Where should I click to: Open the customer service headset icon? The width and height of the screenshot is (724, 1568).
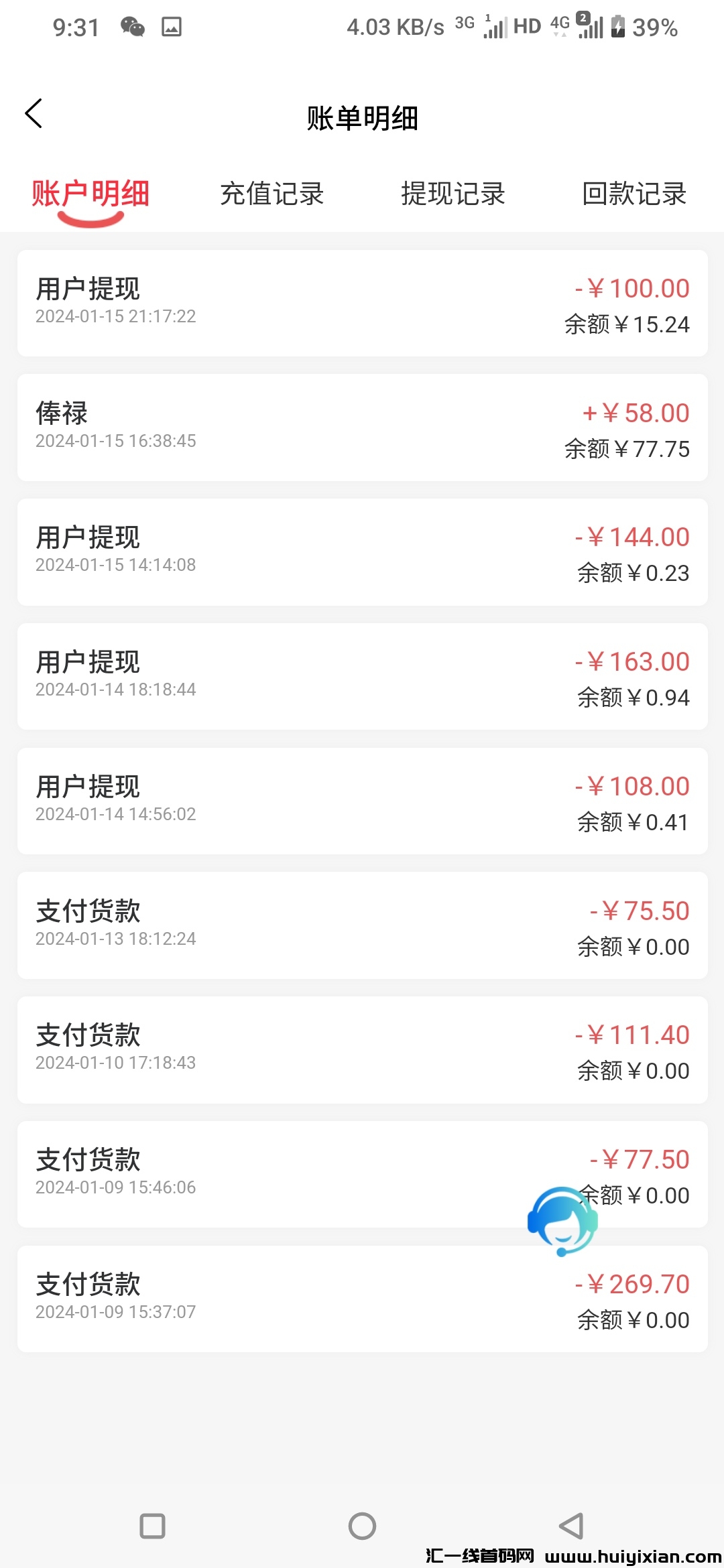pos(562,1221)
